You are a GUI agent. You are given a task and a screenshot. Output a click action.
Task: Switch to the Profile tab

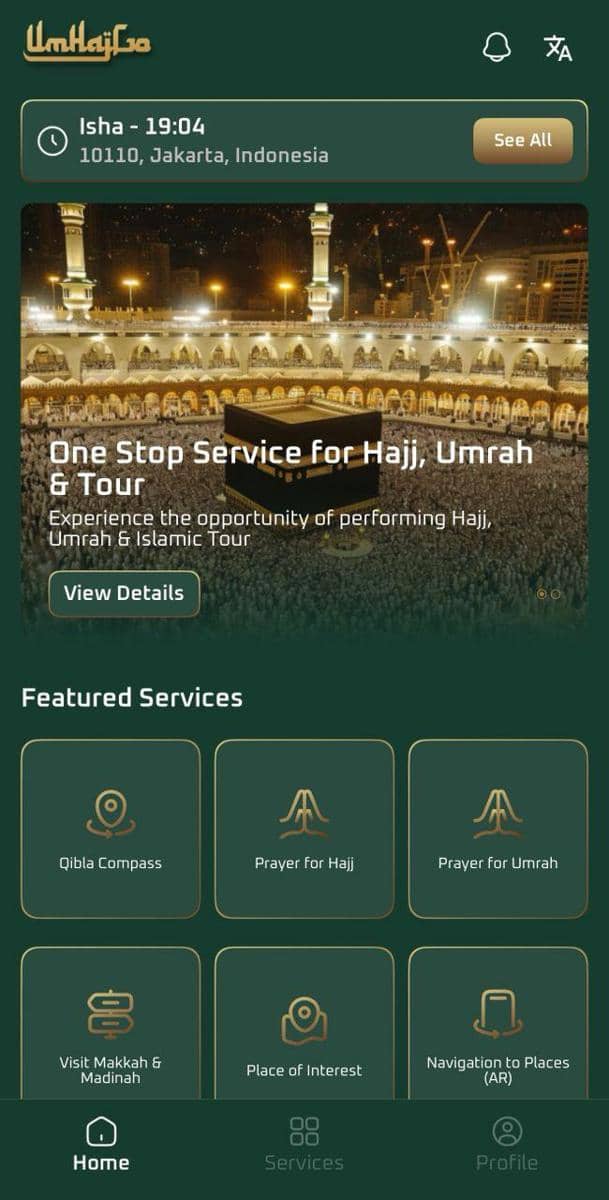(507, 1145)
